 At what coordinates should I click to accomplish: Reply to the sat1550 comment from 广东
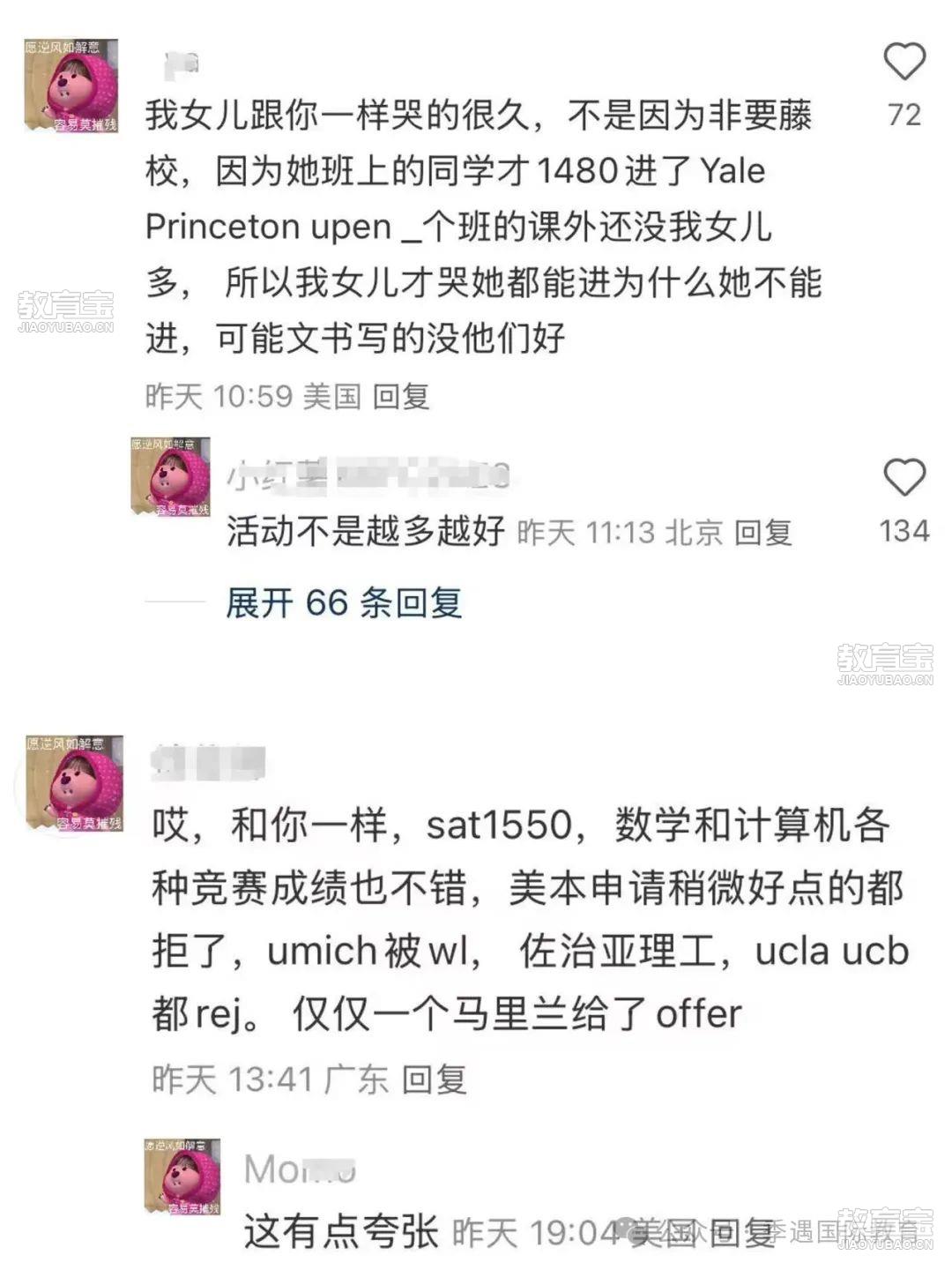pyautogui.click(x=434, y=1079)
